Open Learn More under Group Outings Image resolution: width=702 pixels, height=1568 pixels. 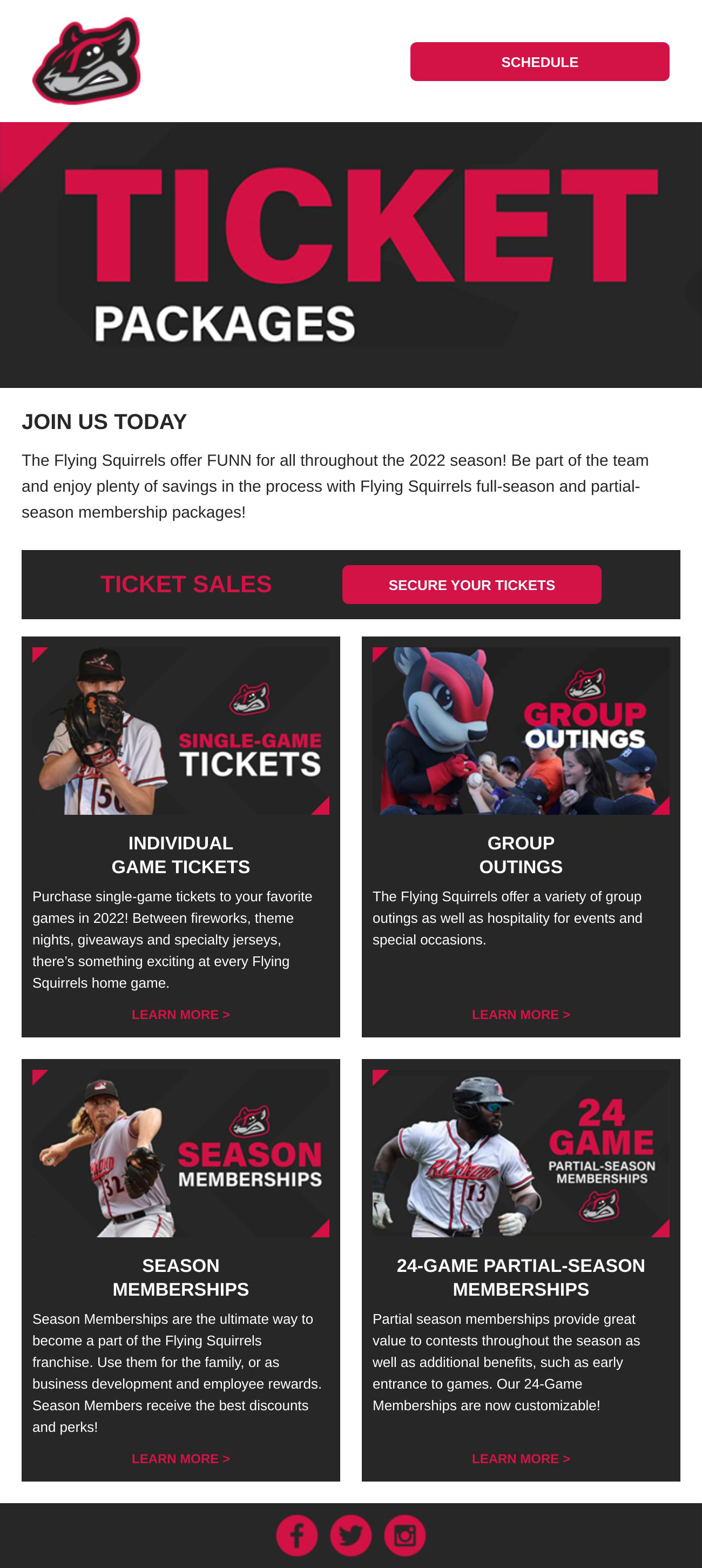pyautogui.click(x=521, y=1014)
